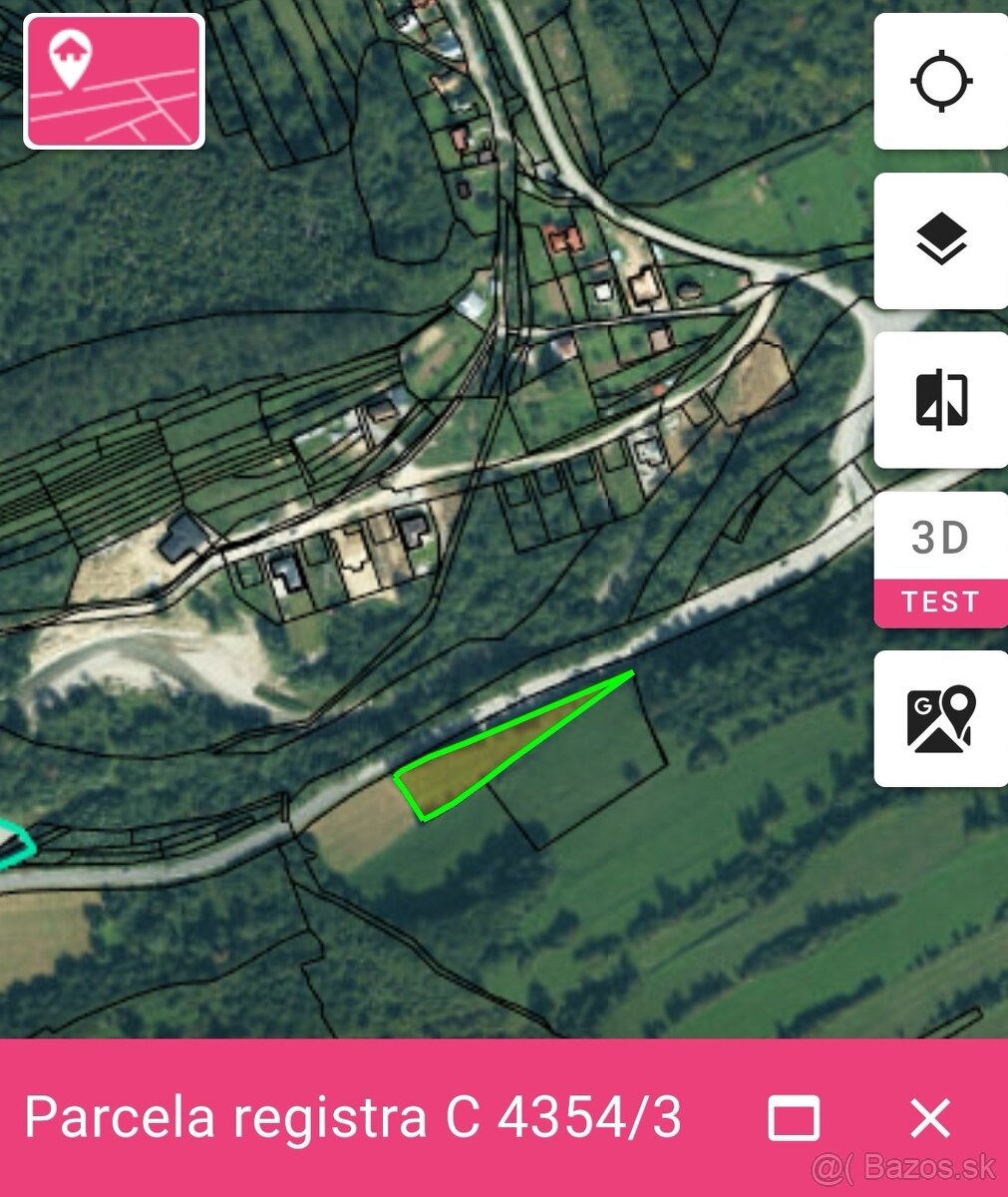Screen dimensions: 1008x1197
Task: Close the parcel C 4354/3 panel
Action: point(929,1118)
